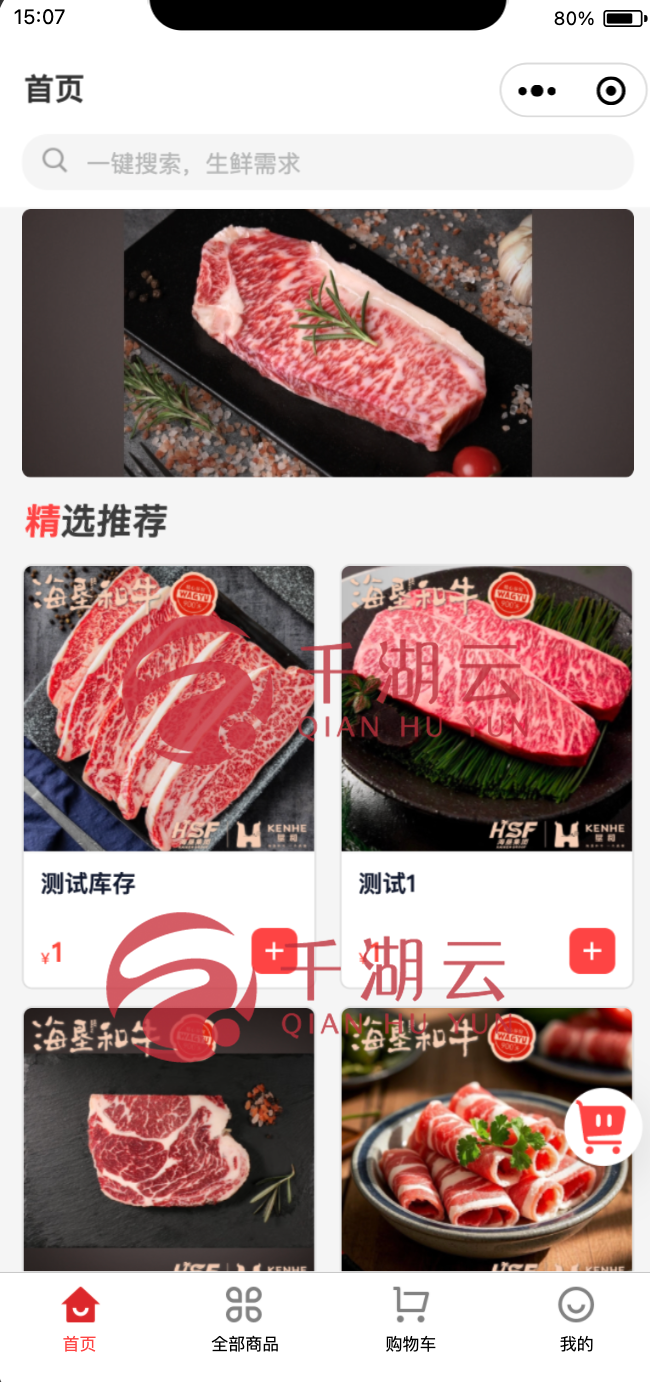Switch to the 购物车 tab
The width and height of the screenshot is (650, 1382).
click(x=410, y=1320)
